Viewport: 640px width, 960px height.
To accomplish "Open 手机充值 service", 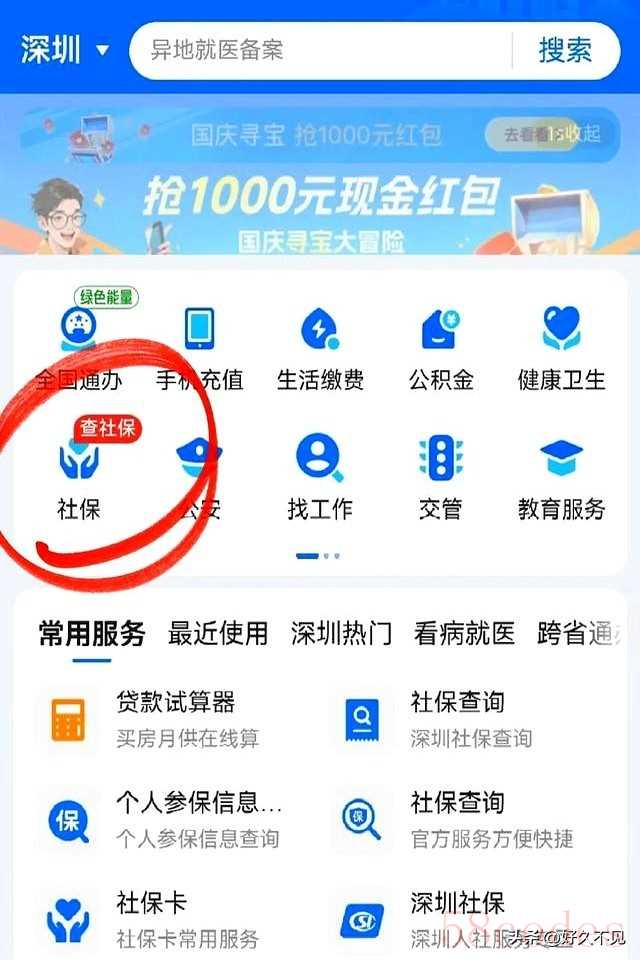I will tap(199, 345).
